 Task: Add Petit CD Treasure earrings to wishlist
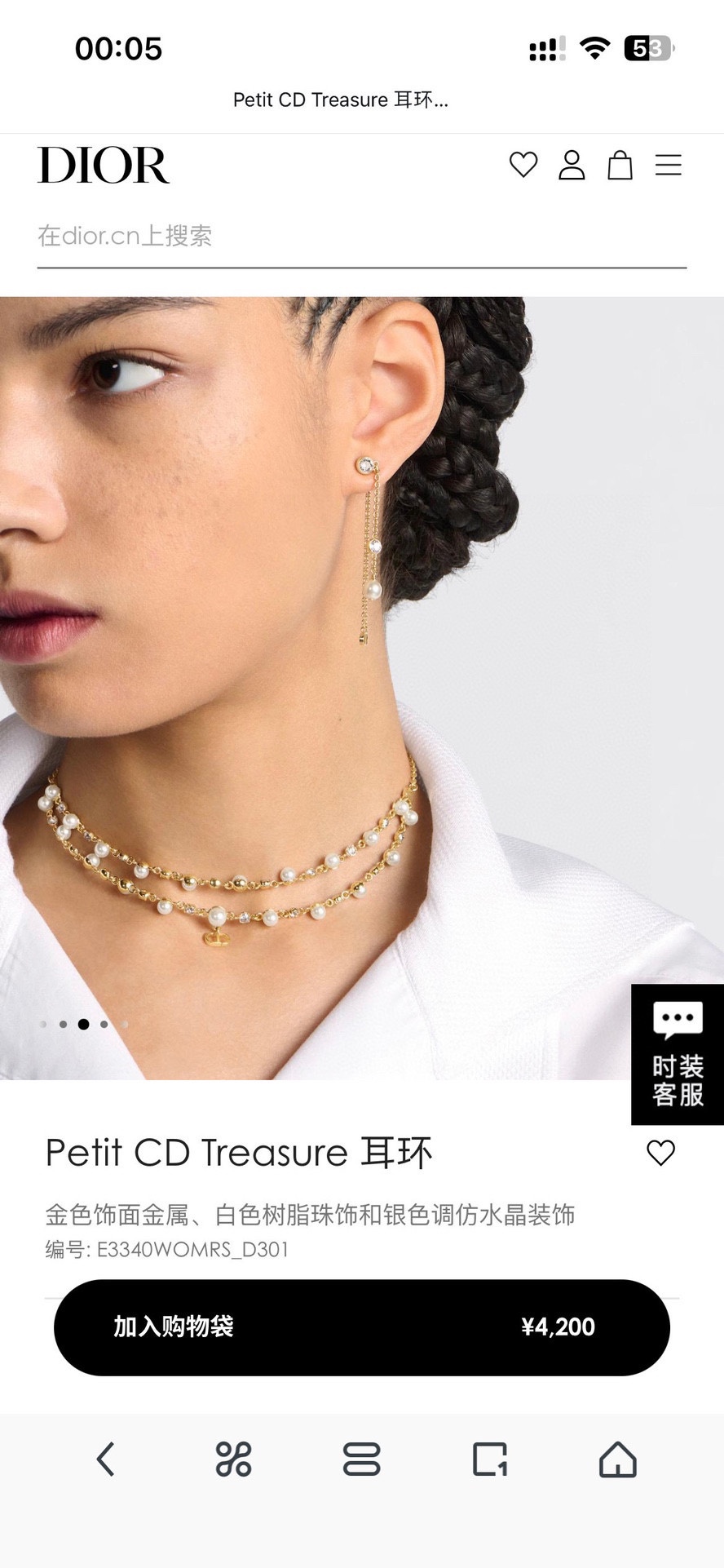click(661, 1153)
